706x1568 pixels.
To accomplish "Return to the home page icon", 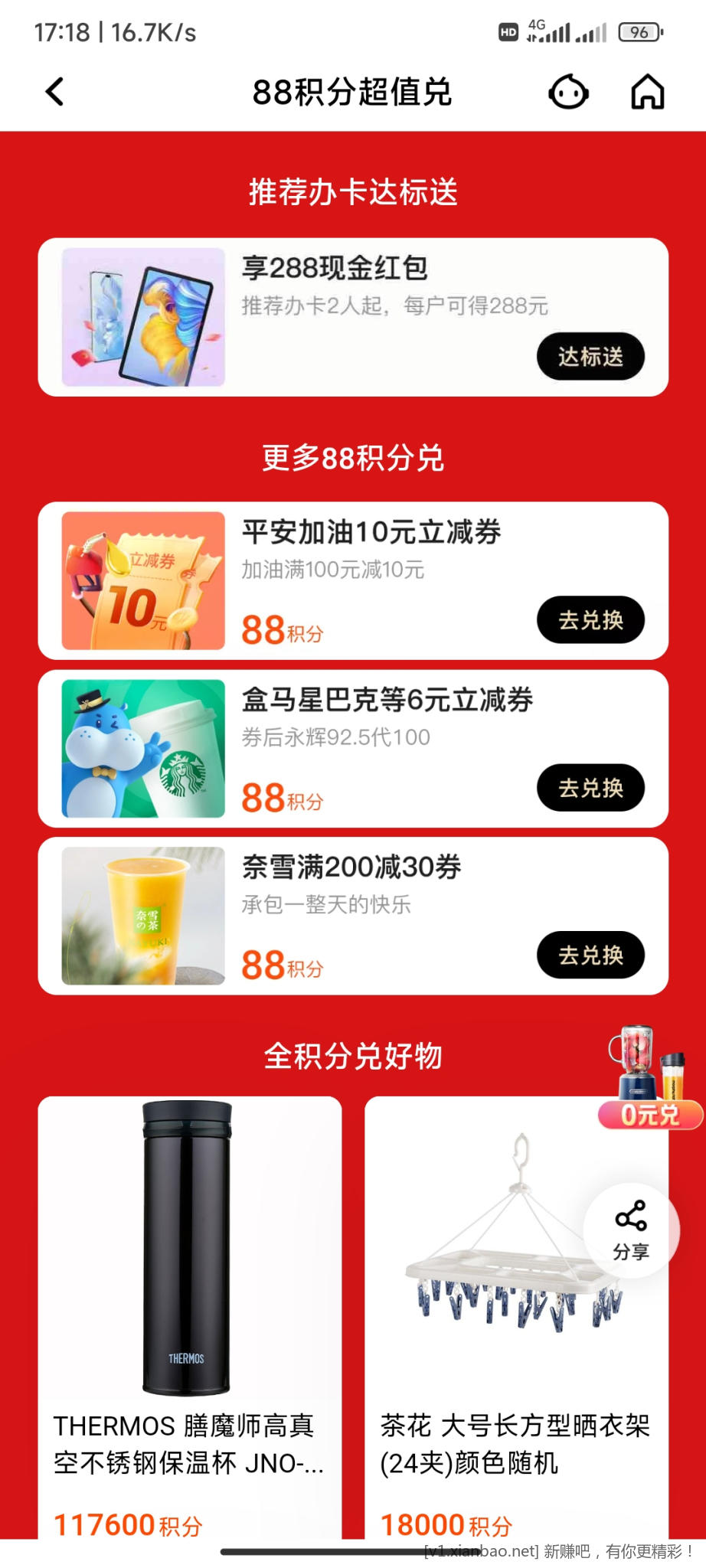I will point(647,93).
